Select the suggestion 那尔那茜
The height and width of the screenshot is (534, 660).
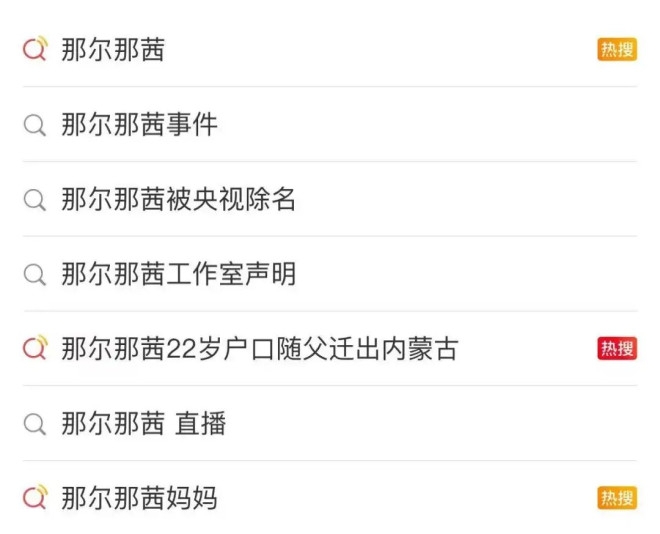(x=113, y=50)
